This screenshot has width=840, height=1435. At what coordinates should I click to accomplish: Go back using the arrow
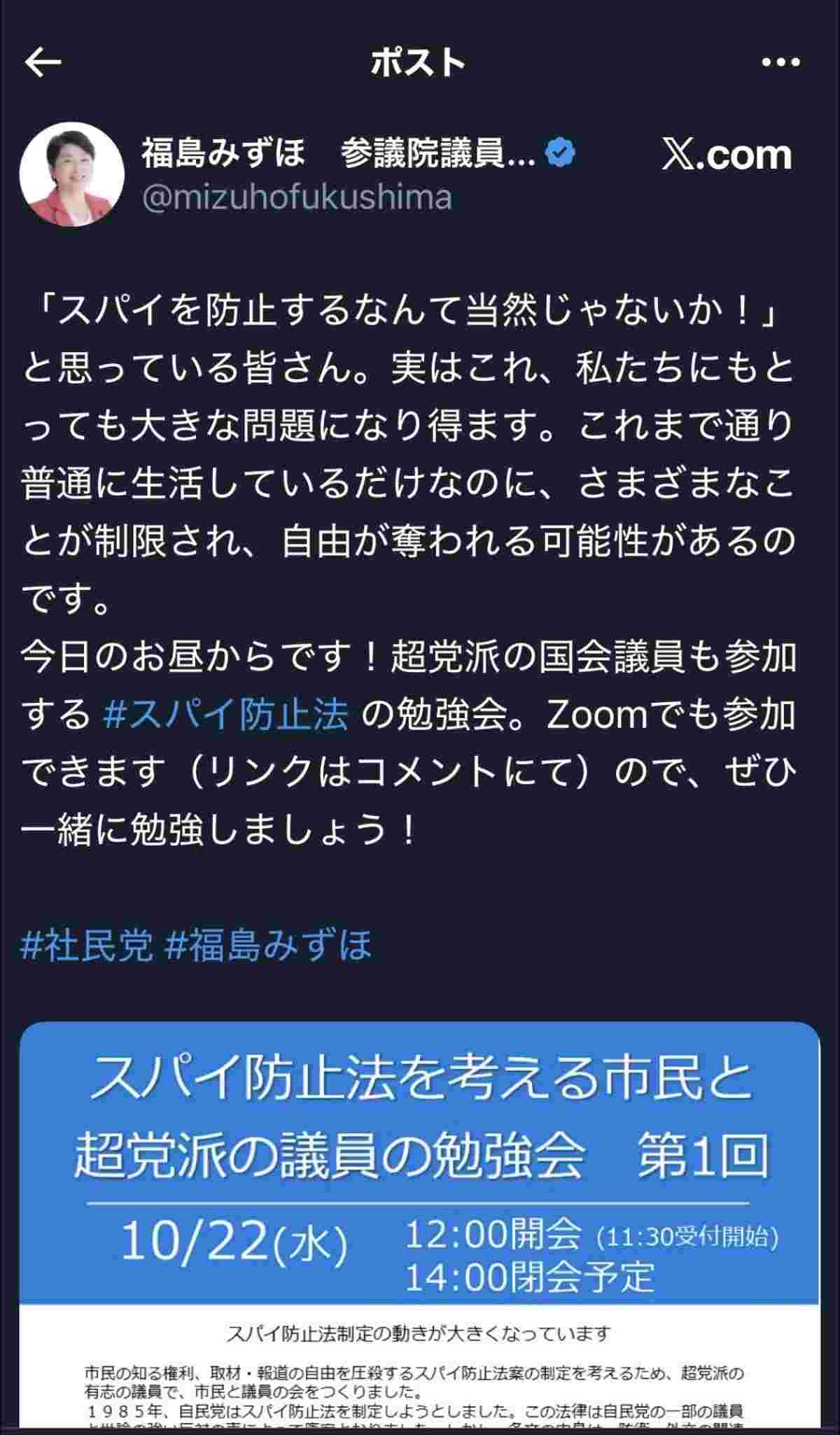[x=43, y=63]
